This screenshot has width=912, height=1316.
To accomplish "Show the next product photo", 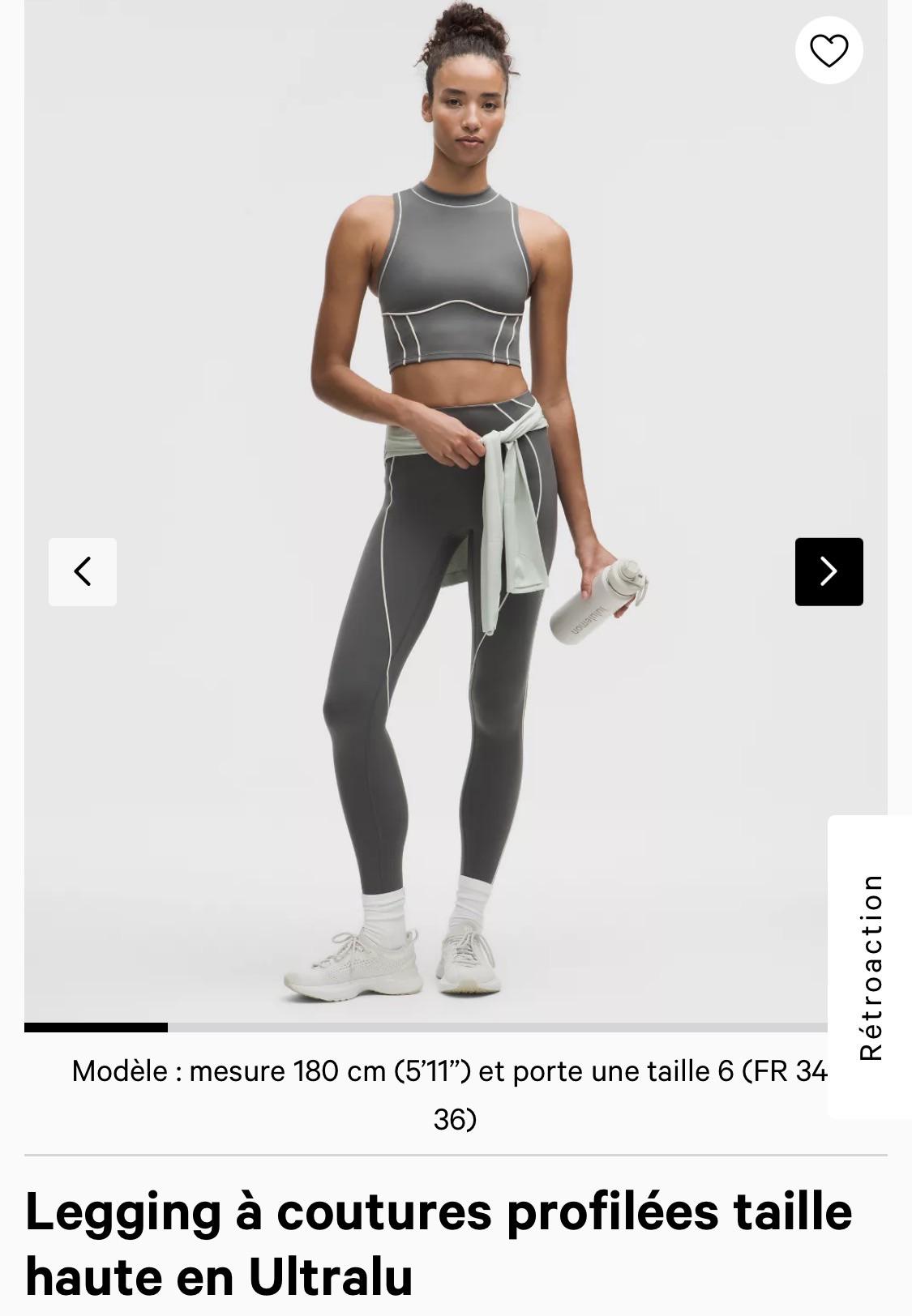I will point(829,571).
